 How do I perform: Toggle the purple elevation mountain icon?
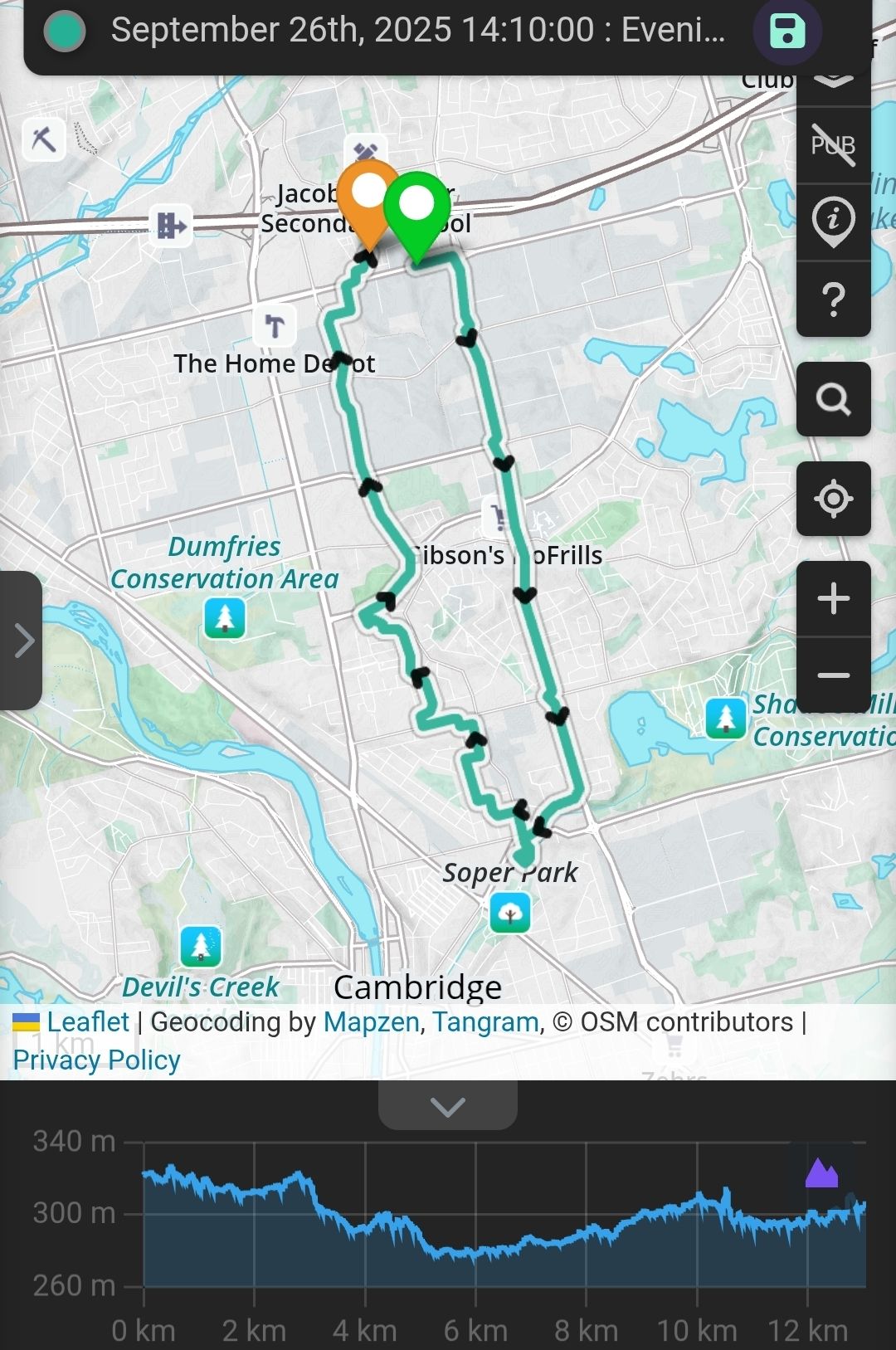(x=821, y=1173)
